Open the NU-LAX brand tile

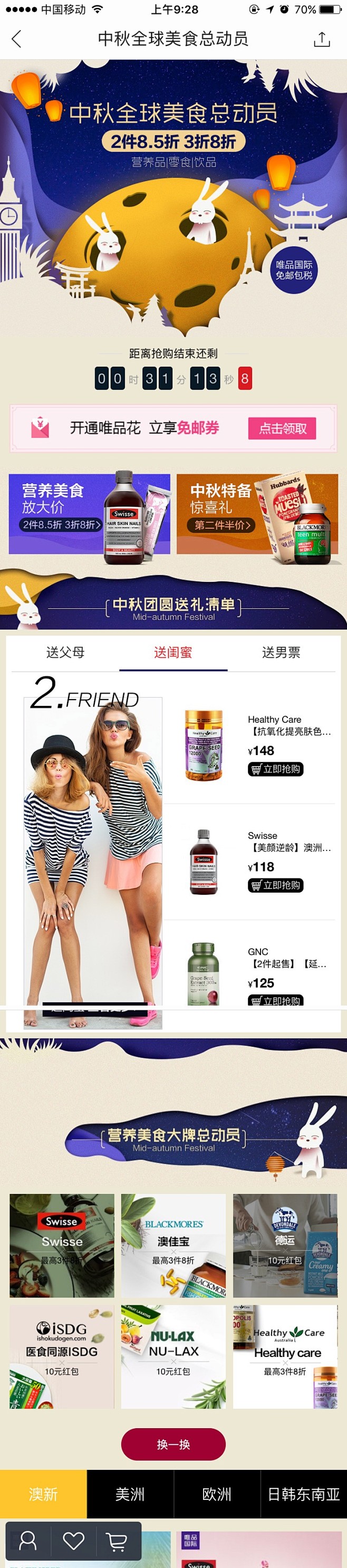[173, 1357]
